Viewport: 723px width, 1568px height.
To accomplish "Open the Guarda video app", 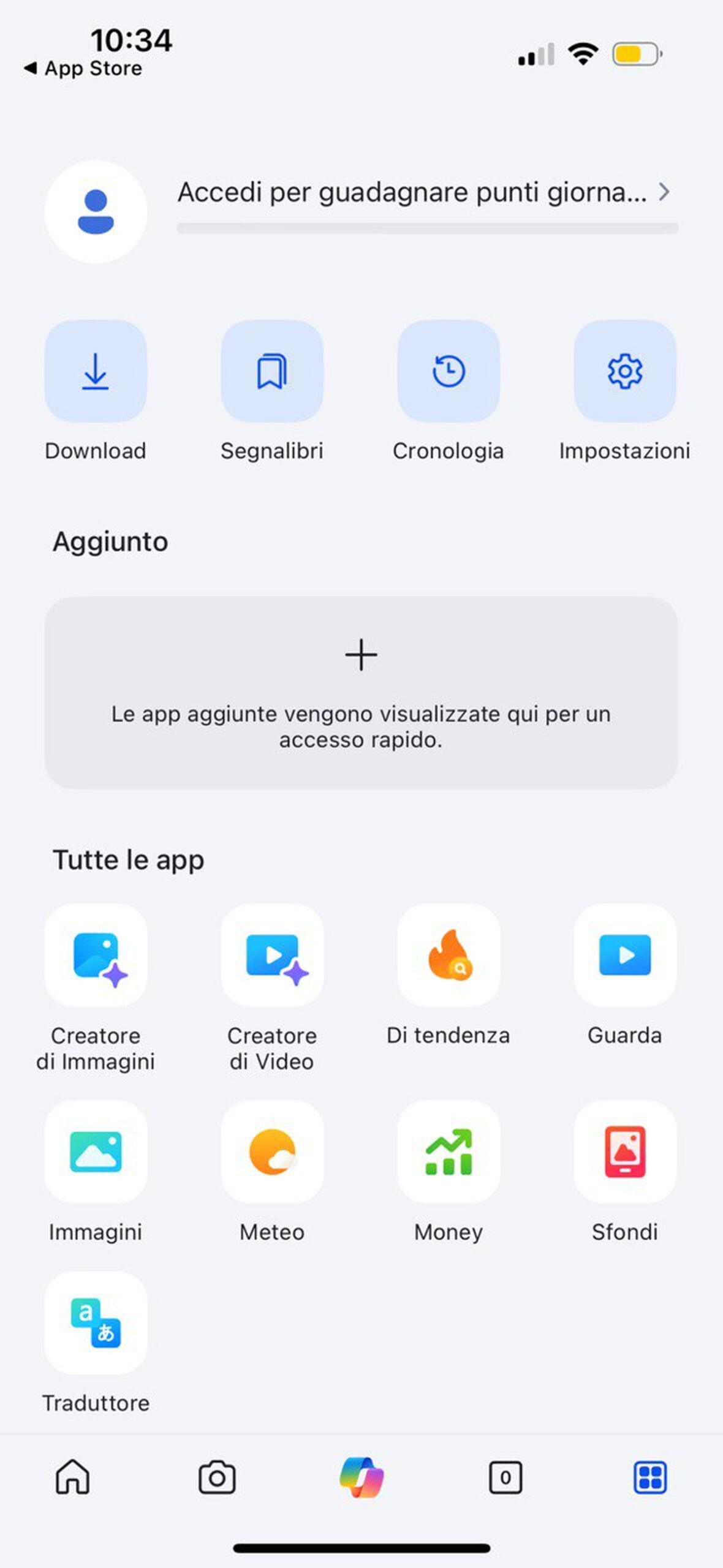I will pyautogui.click(x=624, y=956).
